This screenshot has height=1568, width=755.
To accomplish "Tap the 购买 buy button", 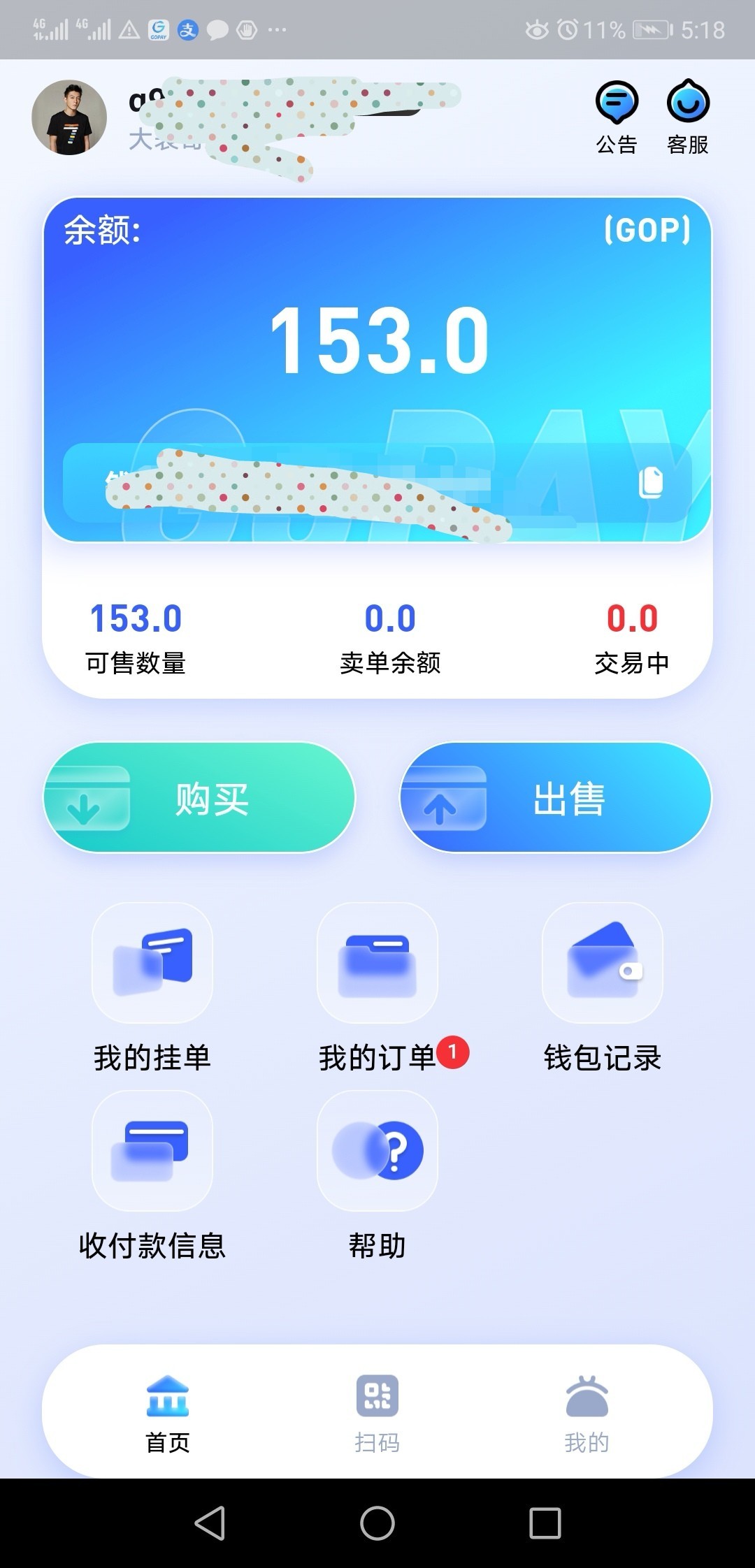I will tap(199, 797).
